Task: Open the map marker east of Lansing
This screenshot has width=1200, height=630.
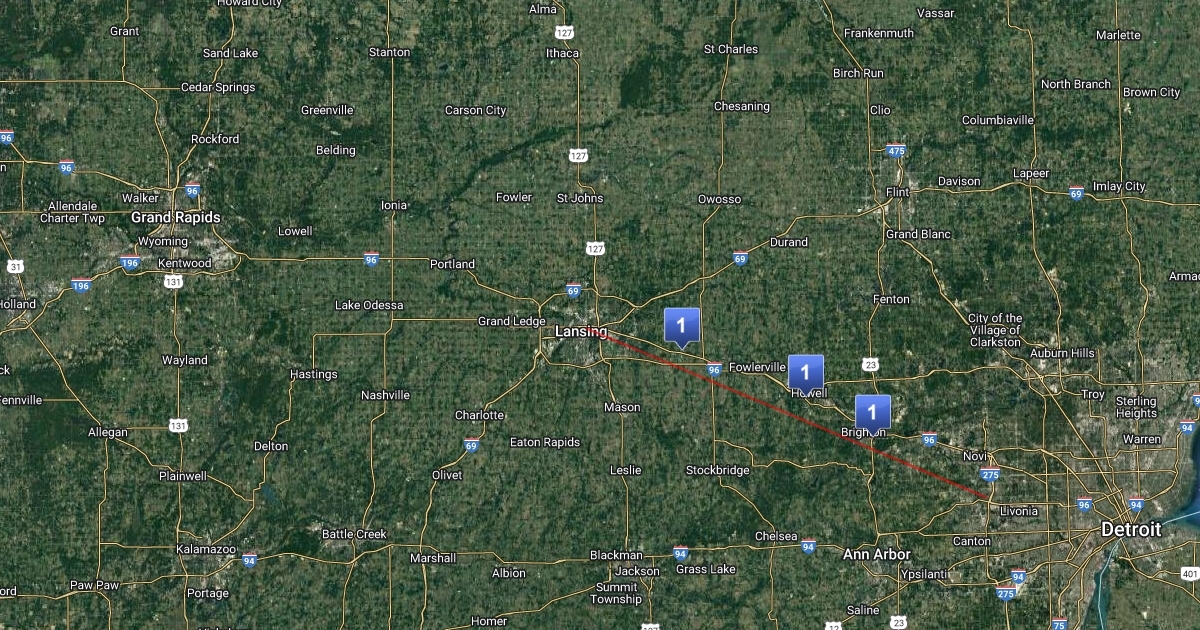Action: pos(681,325)
